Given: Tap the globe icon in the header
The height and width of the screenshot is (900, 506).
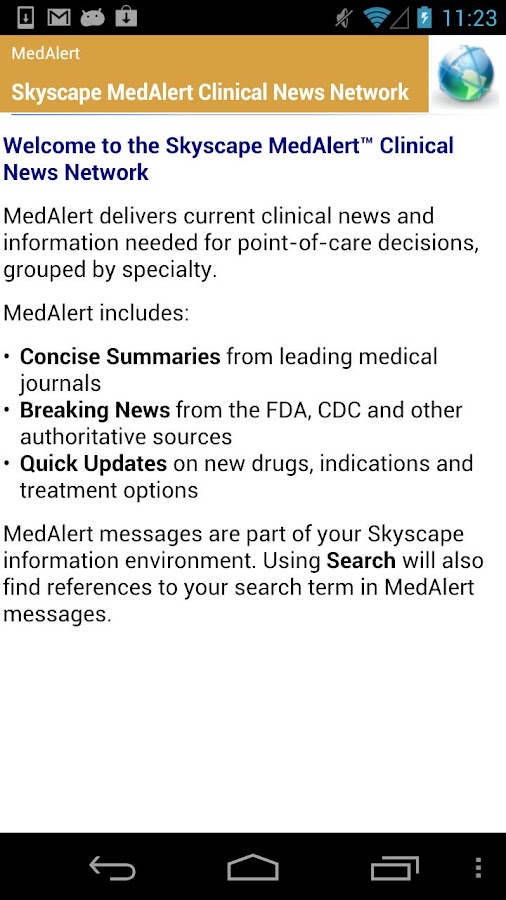Looking at the screenshot, I should (x=465, y=73).
